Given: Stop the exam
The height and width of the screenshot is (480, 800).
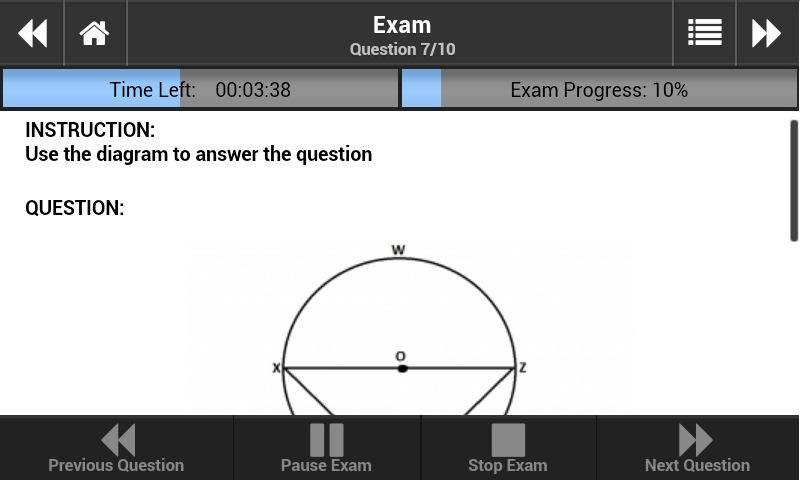Looking at the screenshot, I should tap(508, 448).
